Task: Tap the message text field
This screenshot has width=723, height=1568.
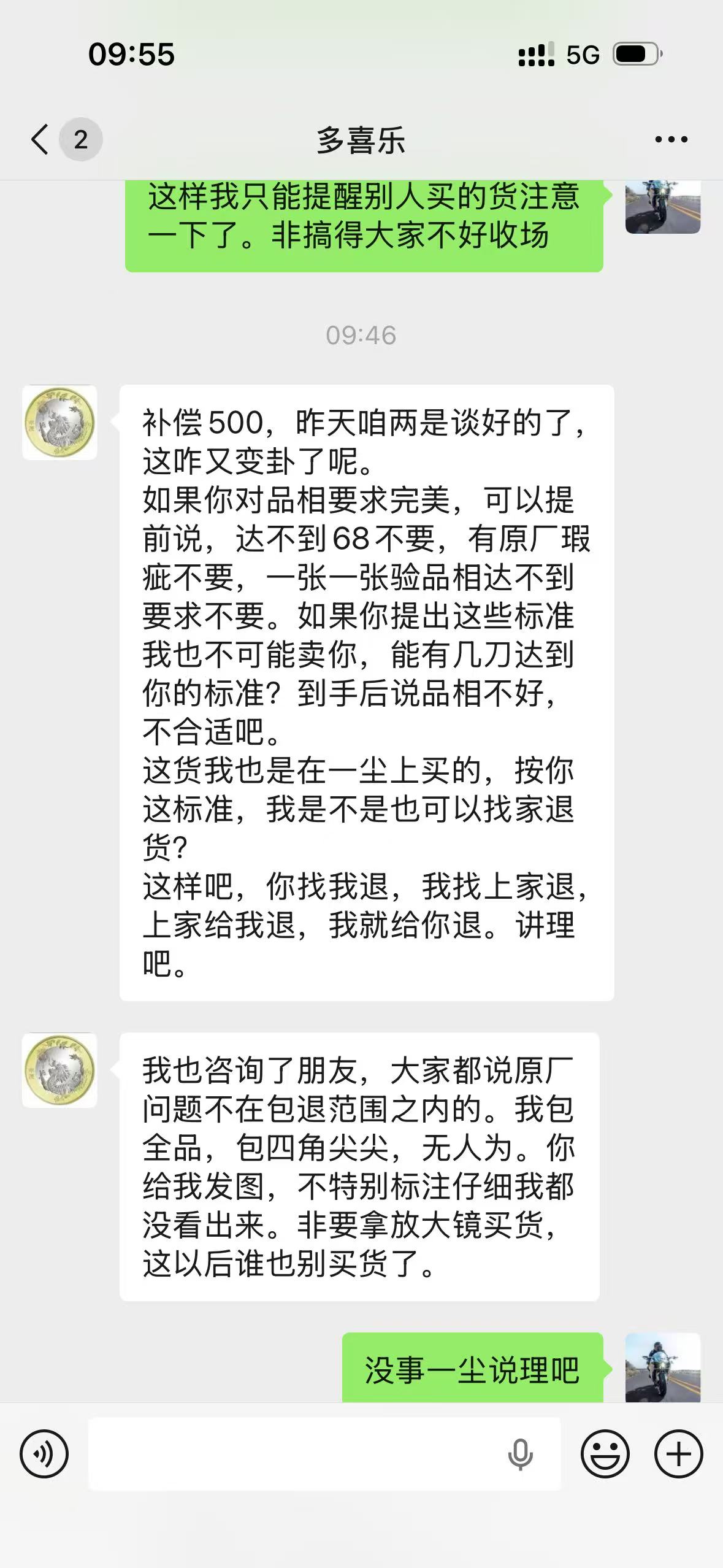Action: pyautogui.click(x=294, y=1453)
